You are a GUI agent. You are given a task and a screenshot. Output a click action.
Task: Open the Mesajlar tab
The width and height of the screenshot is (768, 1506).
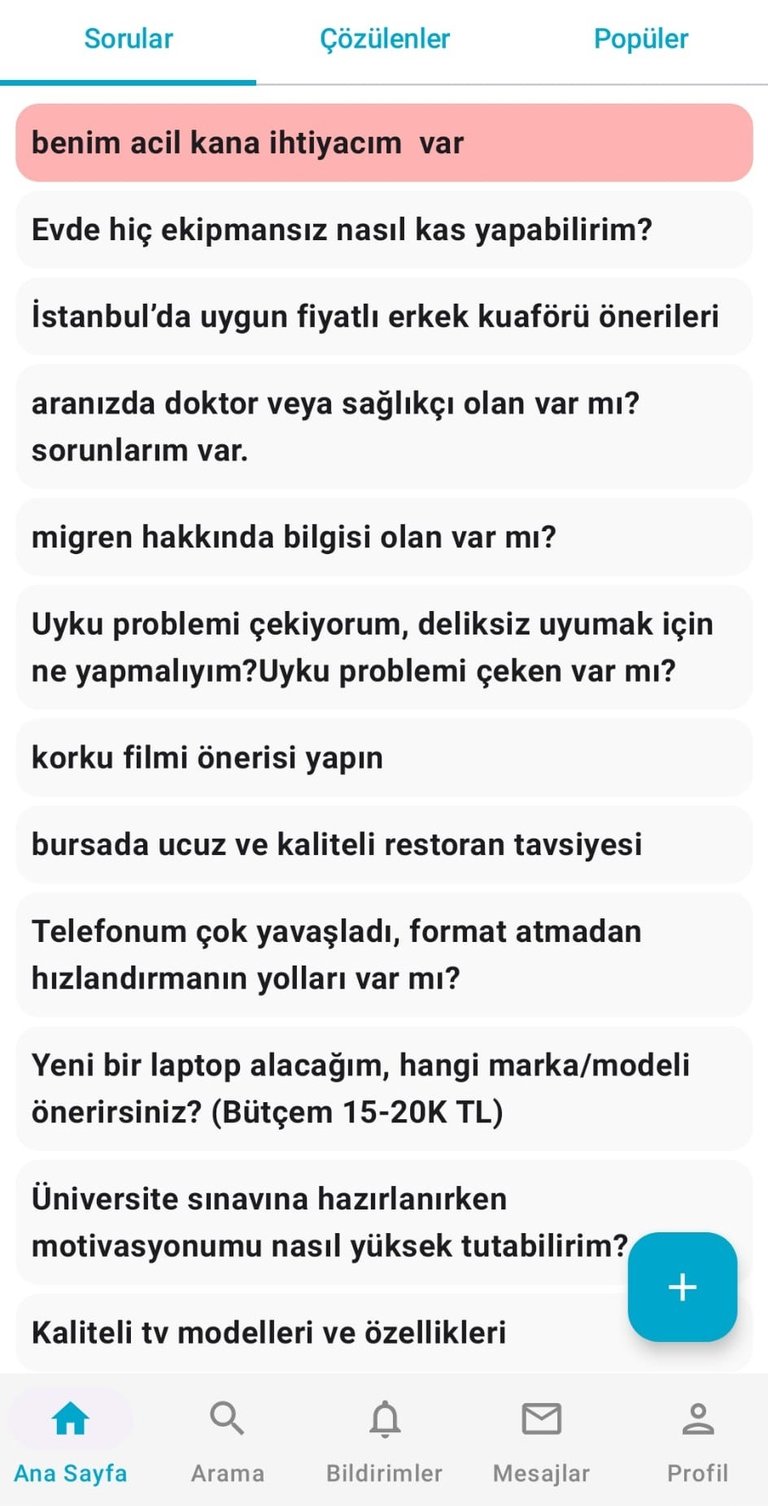pos(541,1440)
